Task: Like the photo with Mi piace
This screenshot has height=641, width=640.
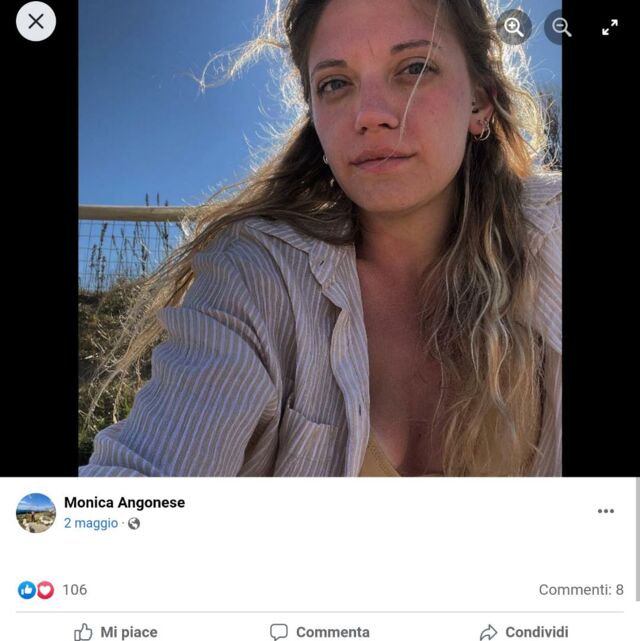Action: [x=116, y=631]
